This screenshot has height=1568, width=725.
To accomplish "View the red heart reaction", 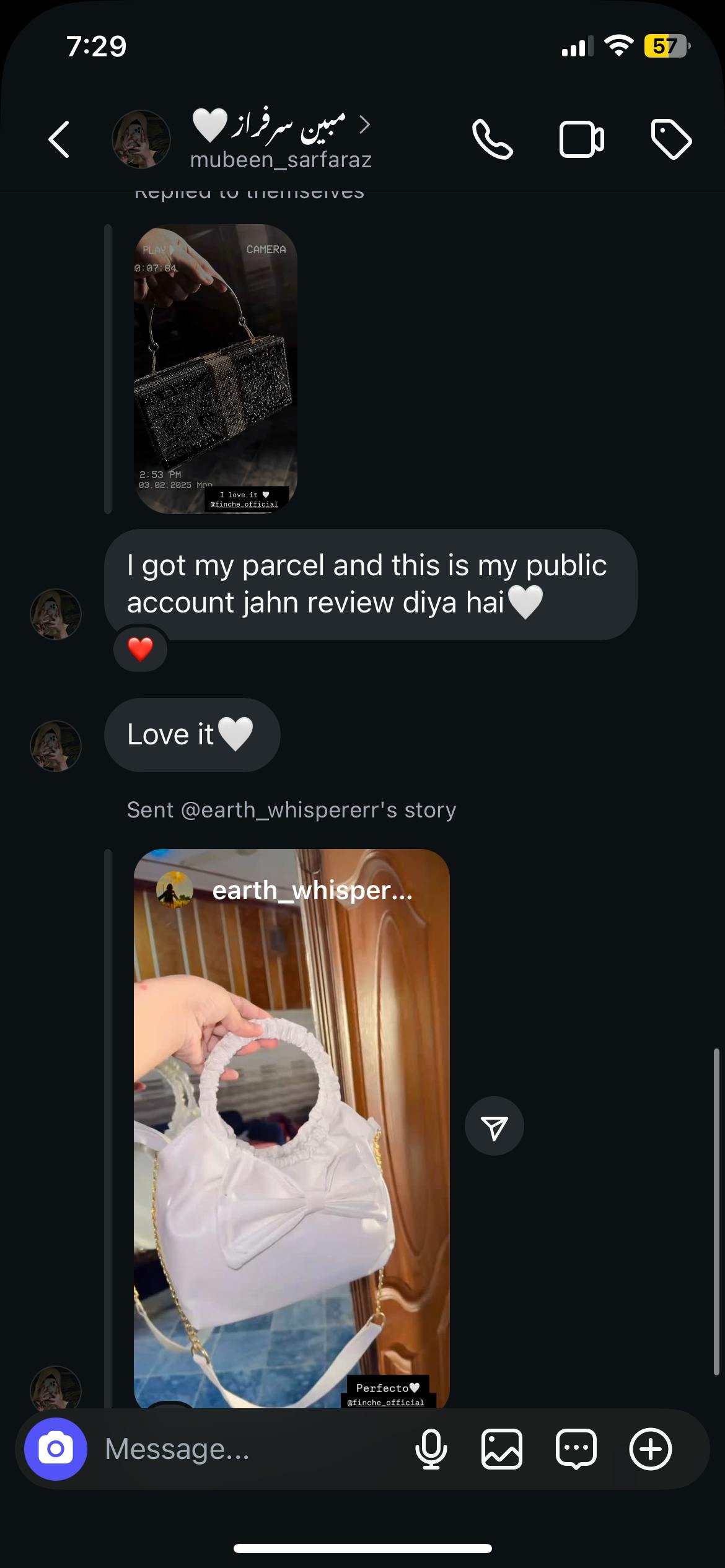I will pos(140,649).
